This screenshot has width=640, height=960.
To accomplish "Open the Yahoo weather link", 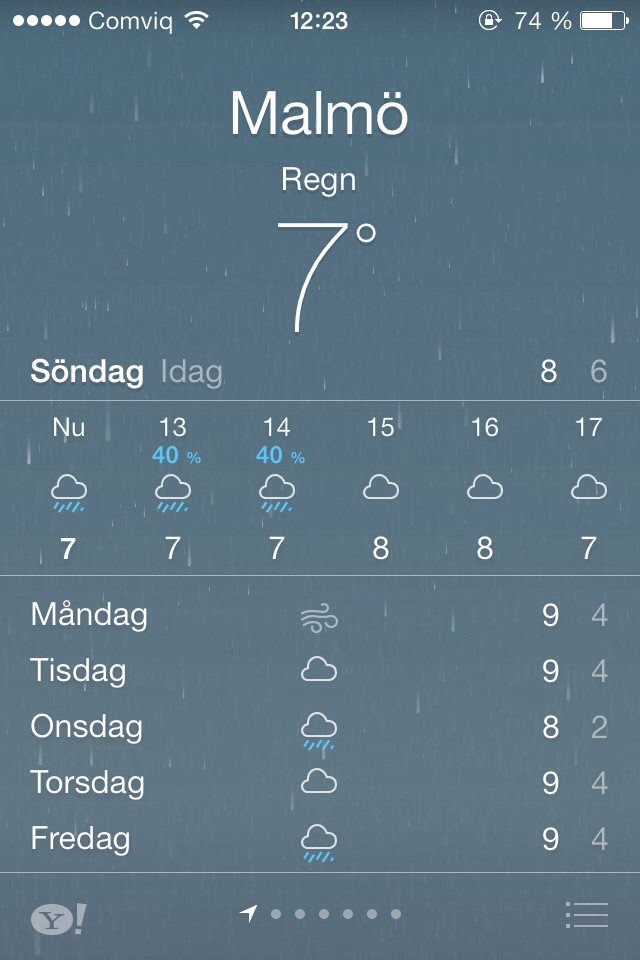I will (x=57, y=917).
